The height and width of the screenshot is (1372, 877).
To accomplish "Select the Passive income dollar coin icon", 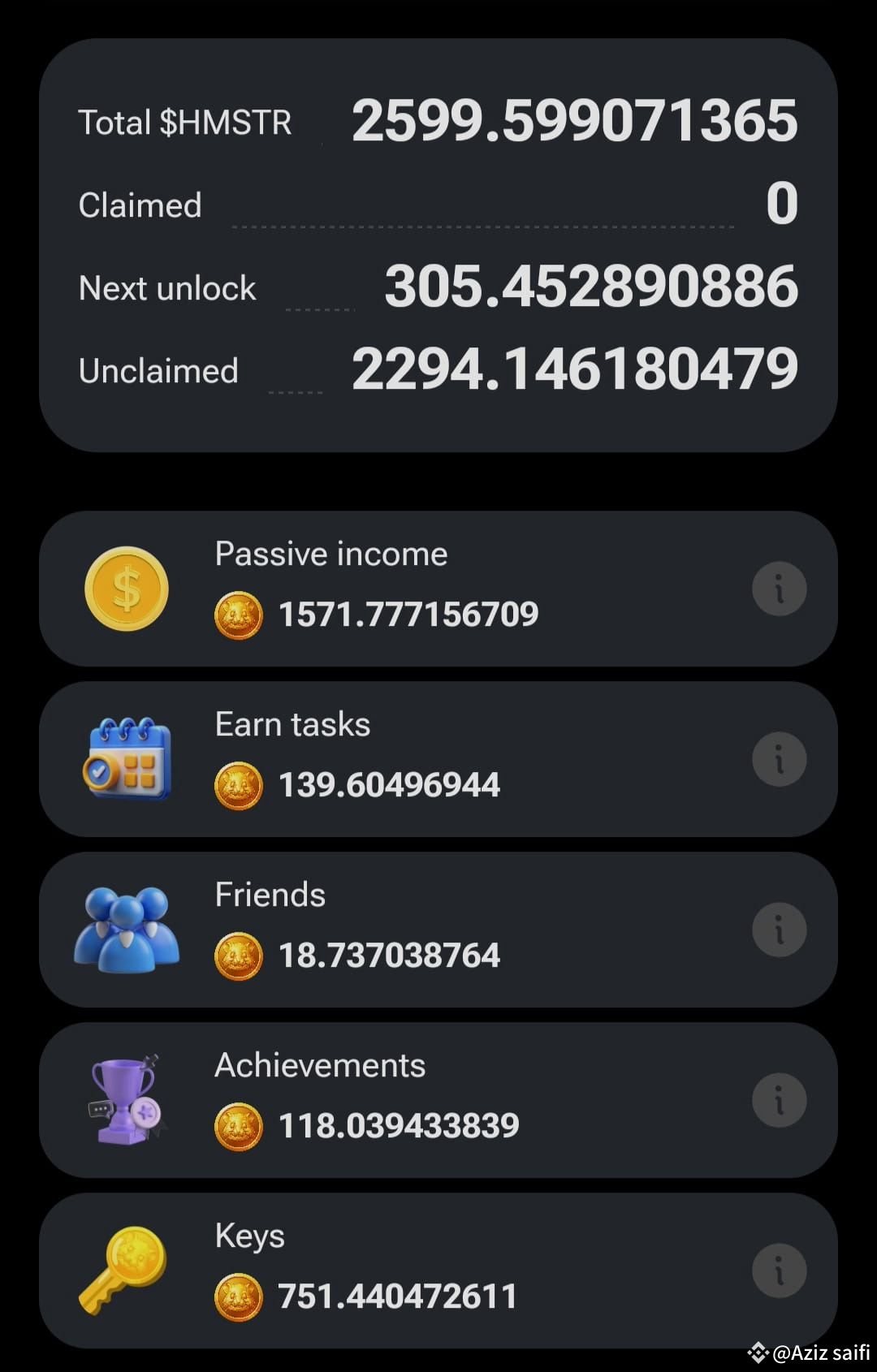I will click(126, 589).
